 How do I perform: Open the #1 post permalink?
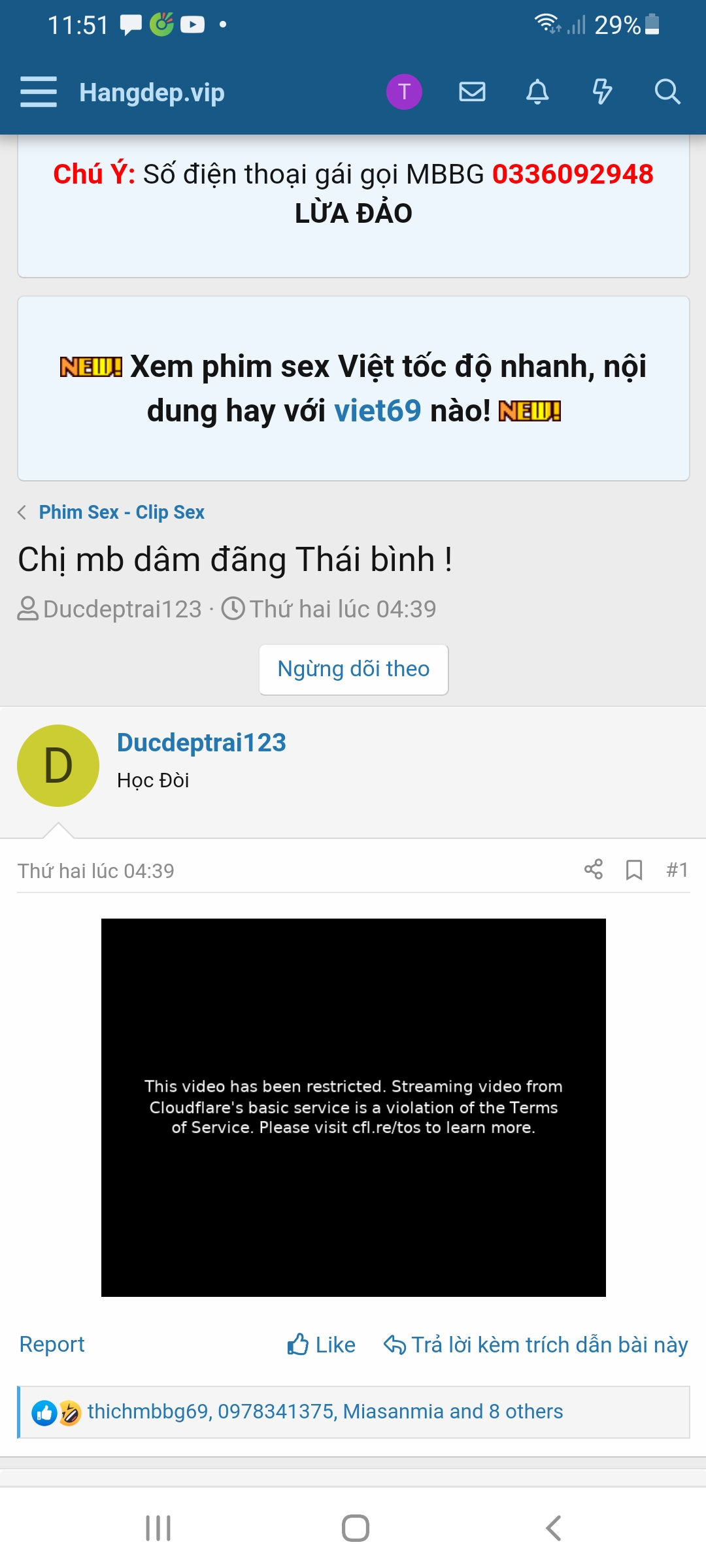(x=677, y=870)
